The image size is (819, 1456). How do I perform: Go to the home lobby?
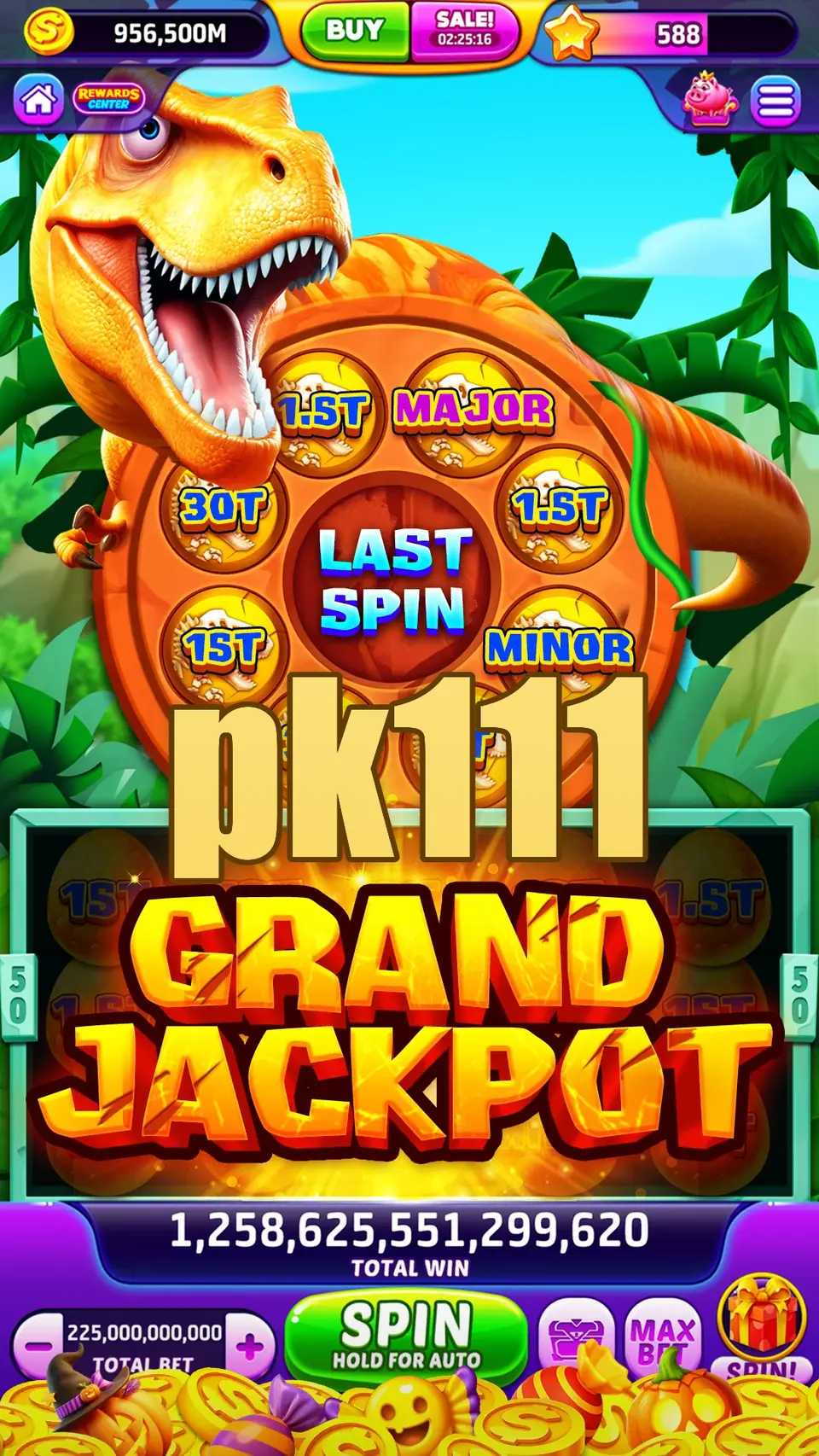click(x=38, y=100)
